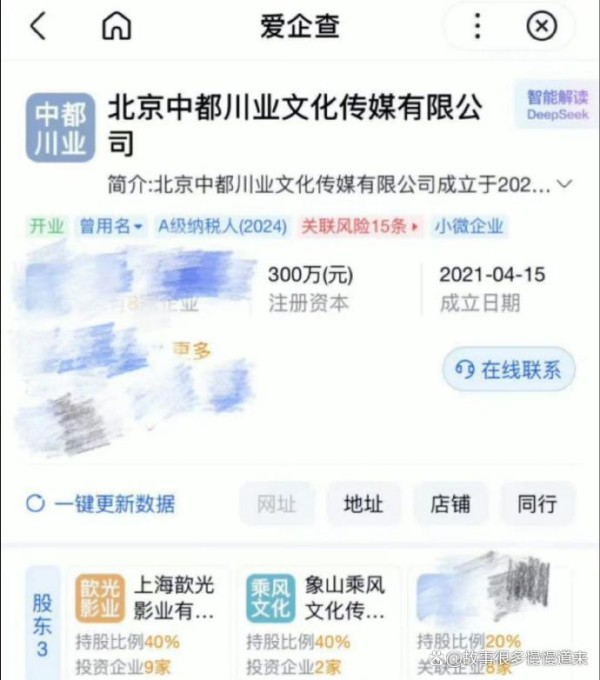Open 曾用名 former names dropdown

[111, 226]
